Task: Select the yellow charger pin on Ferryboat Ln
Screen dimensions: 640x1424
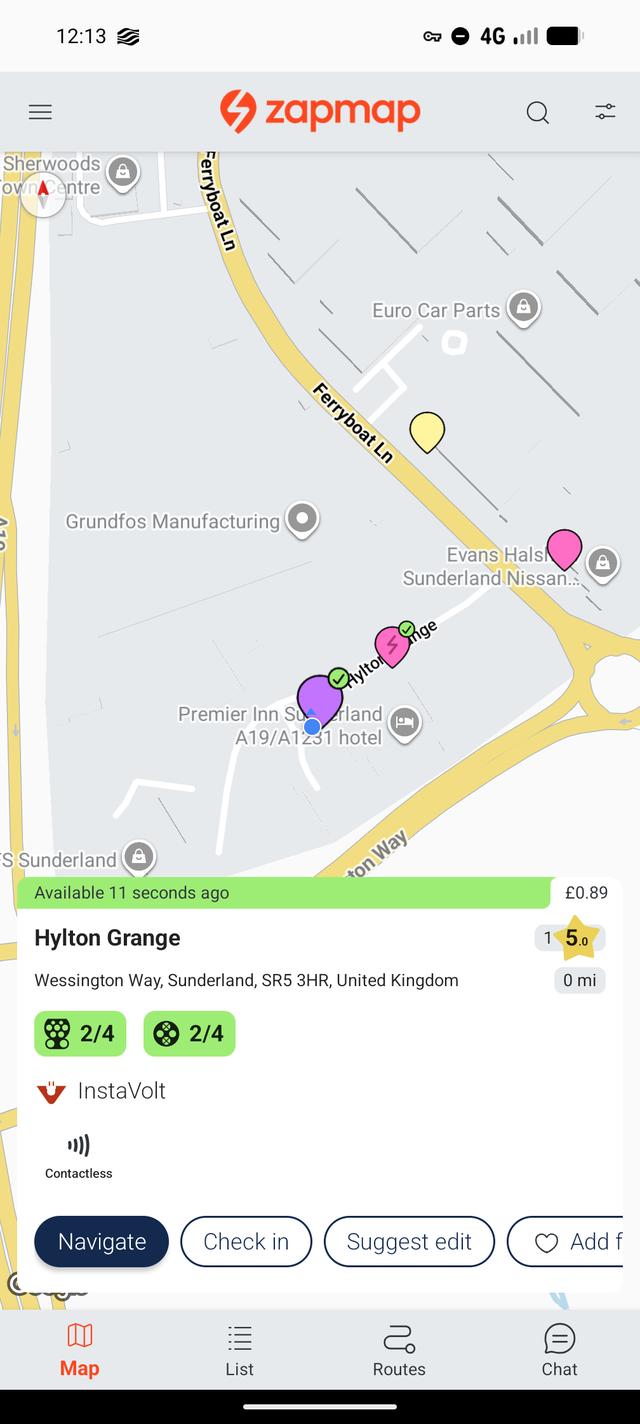Action: [x=427, y=431]
